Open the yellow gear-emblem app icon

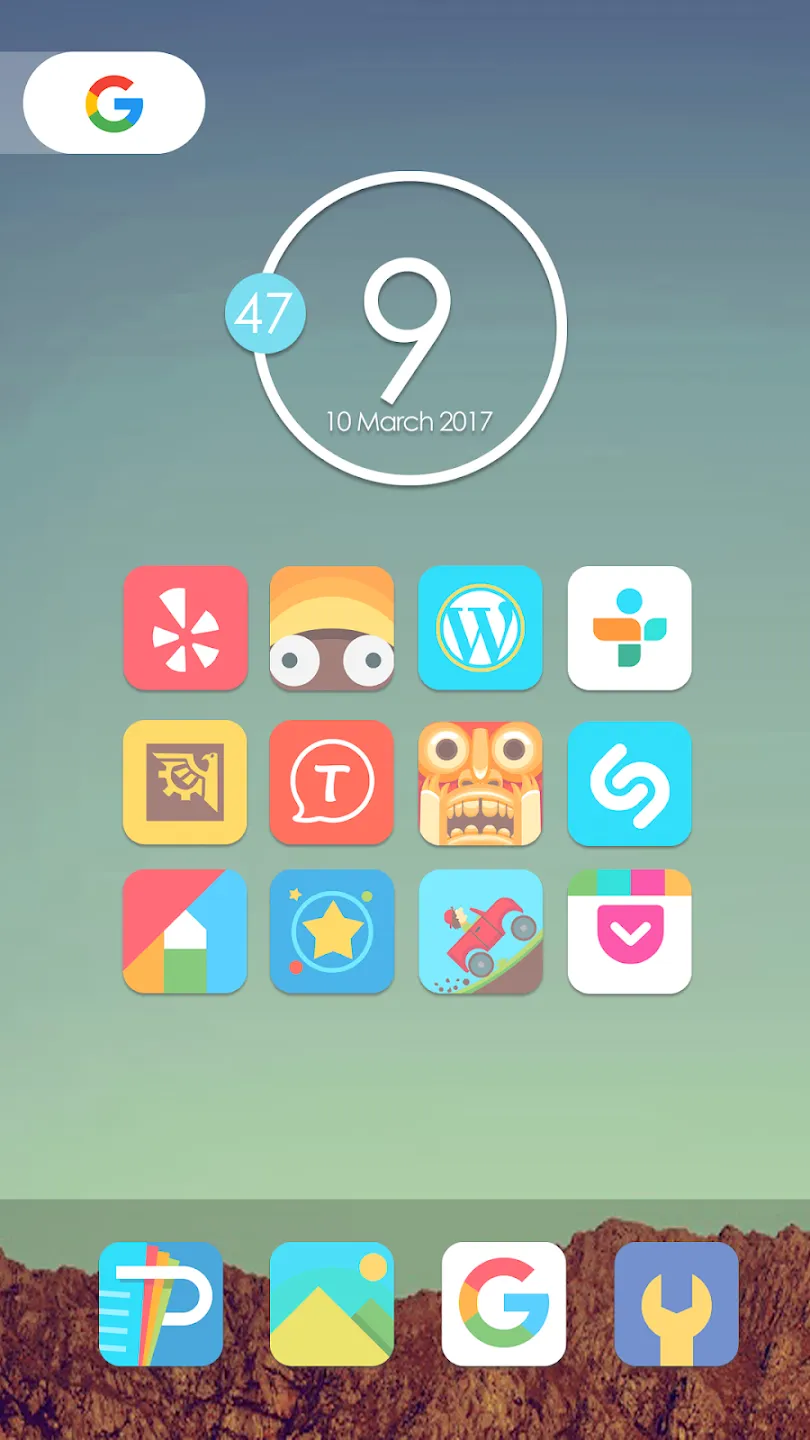point(185,782)
